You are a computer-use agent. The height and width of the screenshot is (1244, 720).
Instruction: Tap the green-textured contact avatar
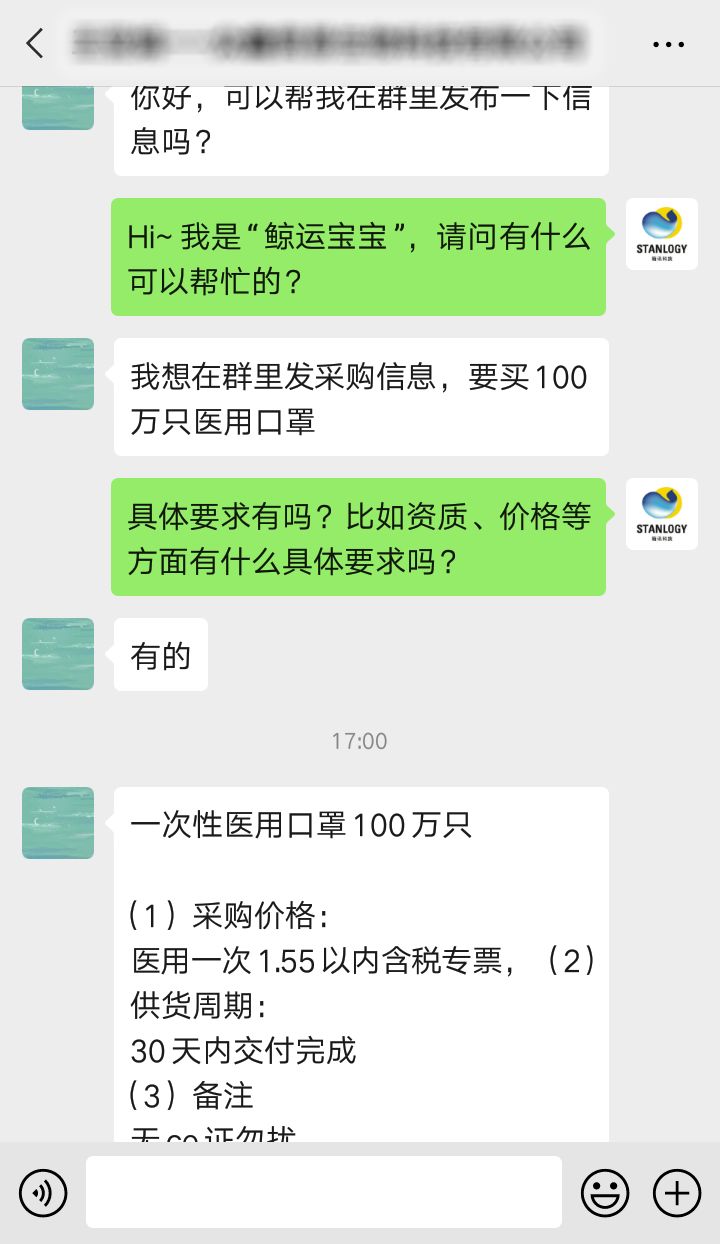point(57,374)
